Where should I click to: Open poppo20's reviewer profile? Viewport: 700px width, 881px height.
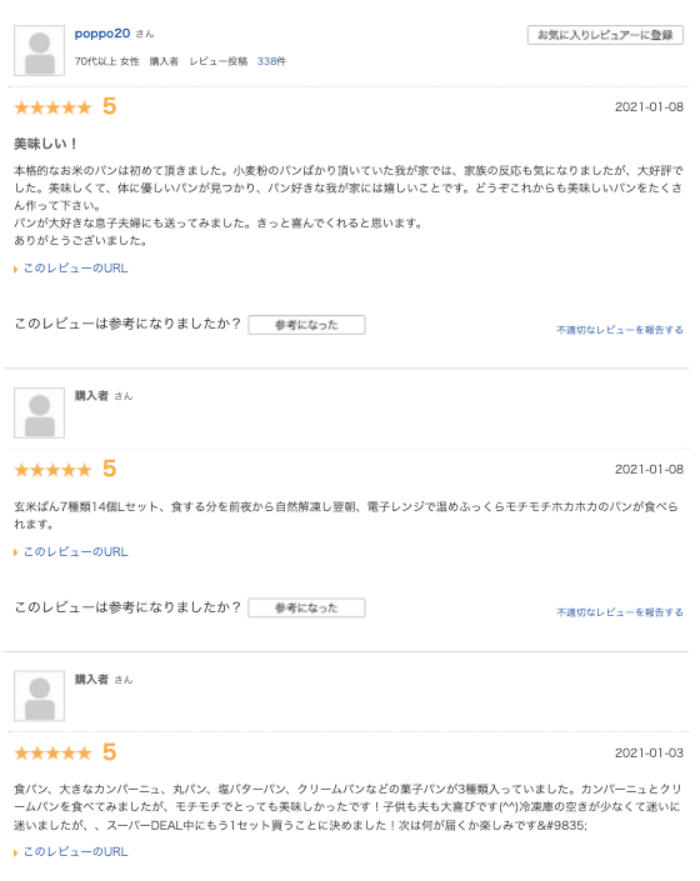pyautogui.click(x=101, y=33)
